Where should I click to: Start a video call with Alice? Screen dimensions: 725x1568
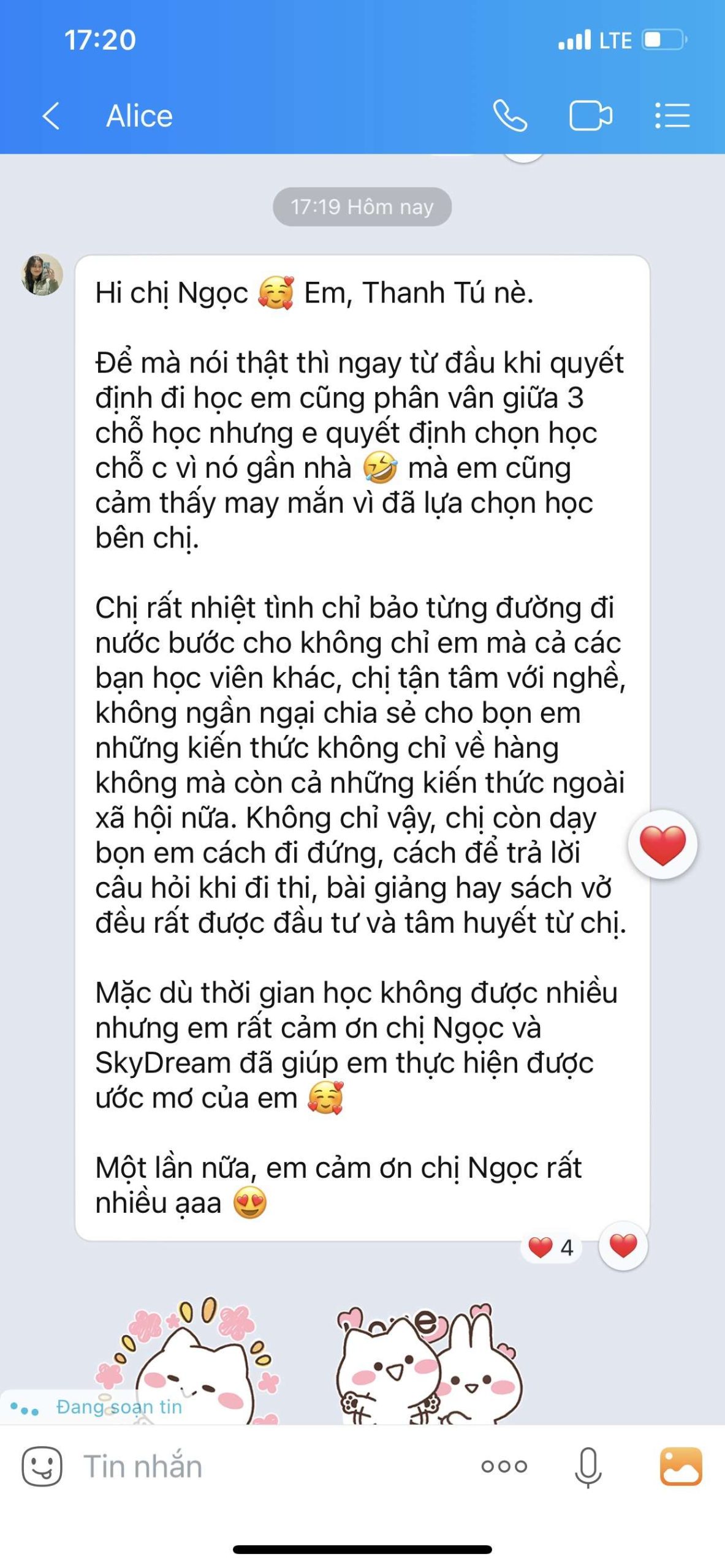tap(590, 116)
